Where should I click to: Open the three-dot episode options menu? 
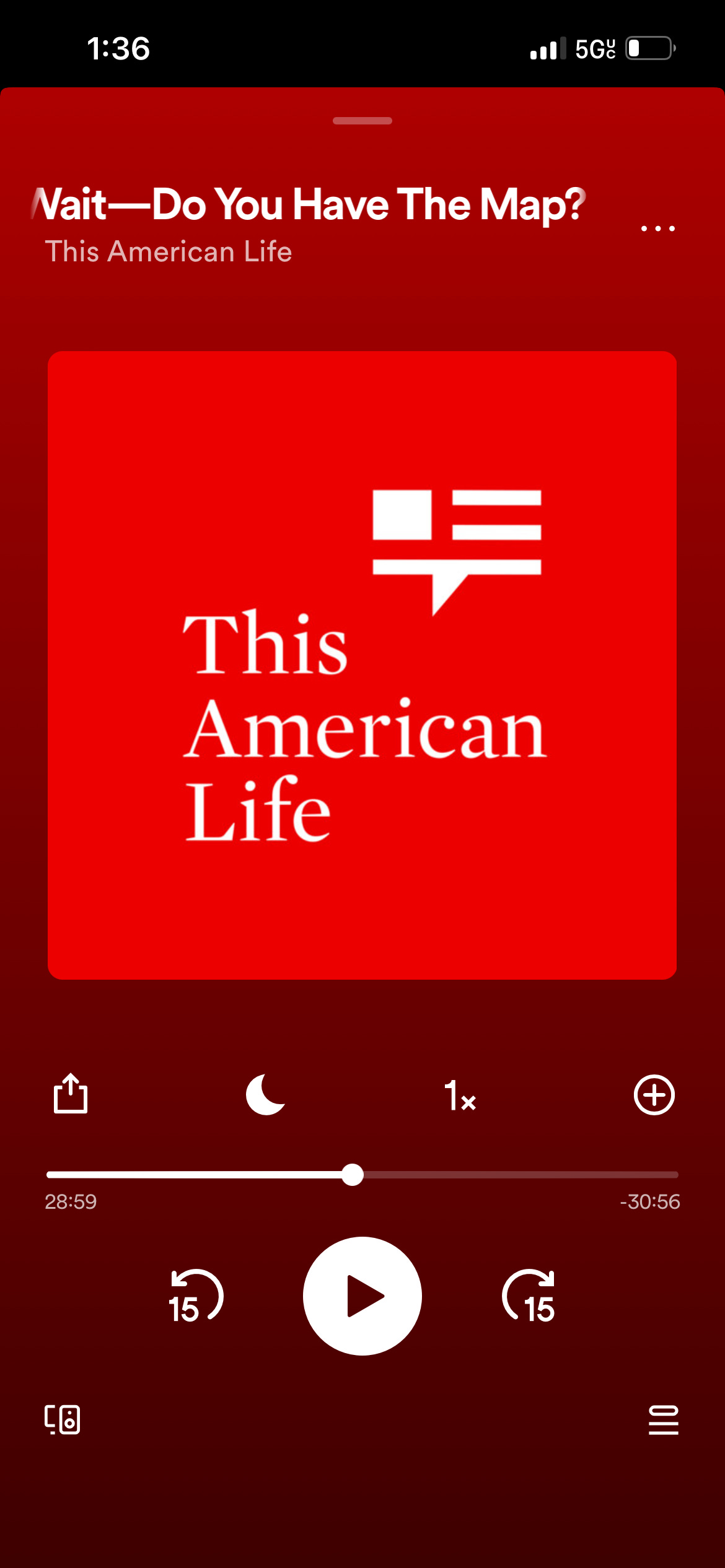[657, 229]
